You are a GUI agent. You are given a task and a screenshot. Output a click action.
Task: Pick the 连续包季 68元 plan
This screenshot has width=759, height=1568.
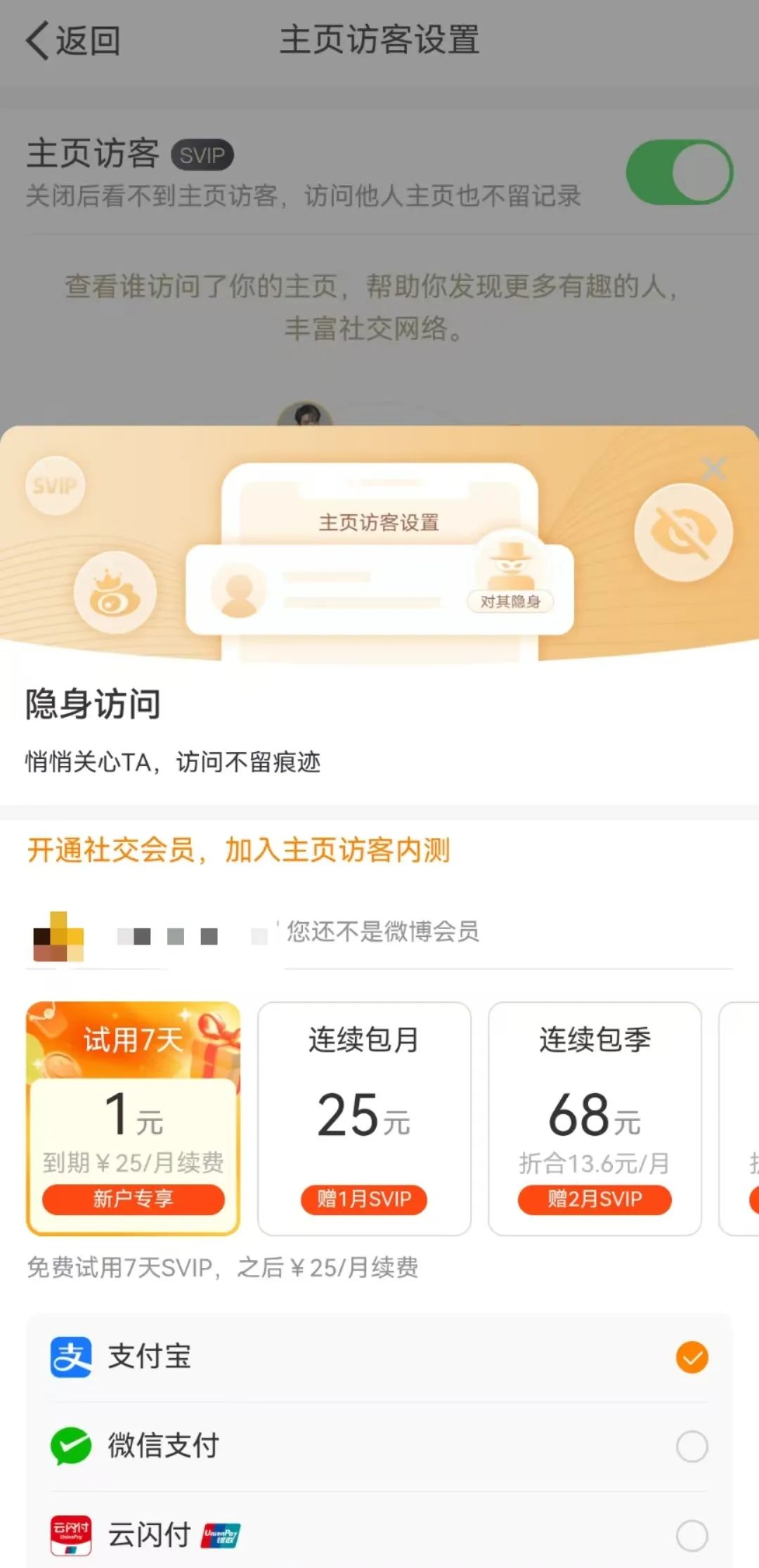(595, 1118)
